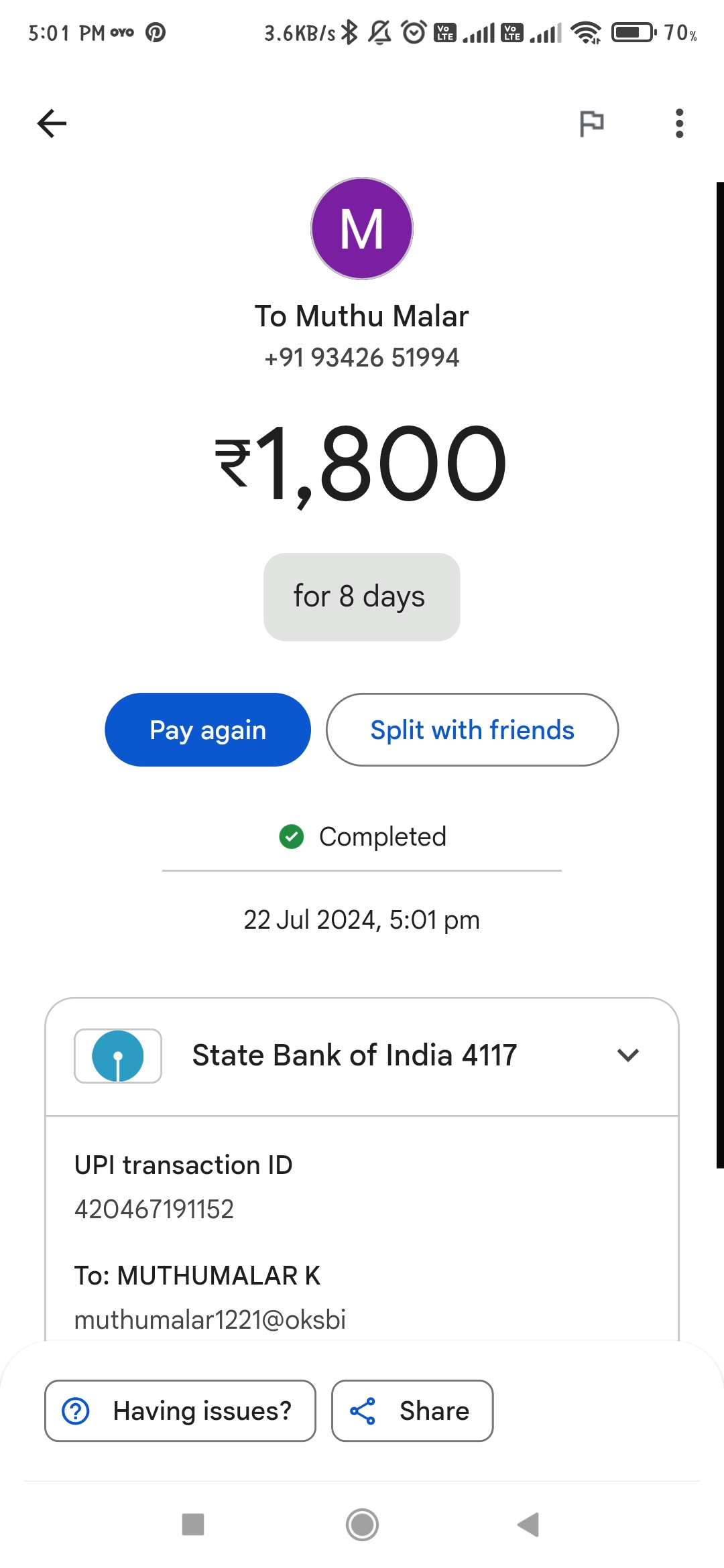Go back using the top arrow

click(52, 123)
